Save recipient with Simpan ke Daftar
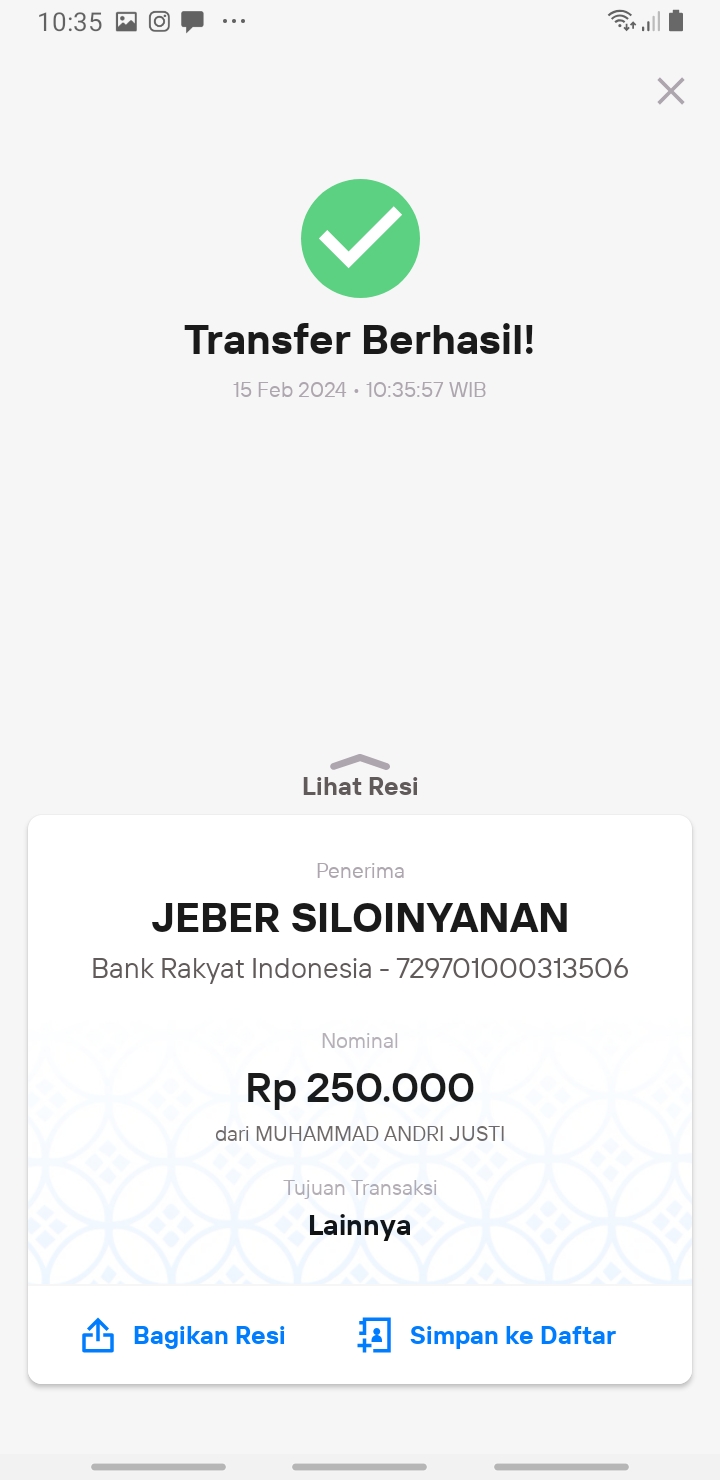720x1480 pixels. (x=486, y=1335)
